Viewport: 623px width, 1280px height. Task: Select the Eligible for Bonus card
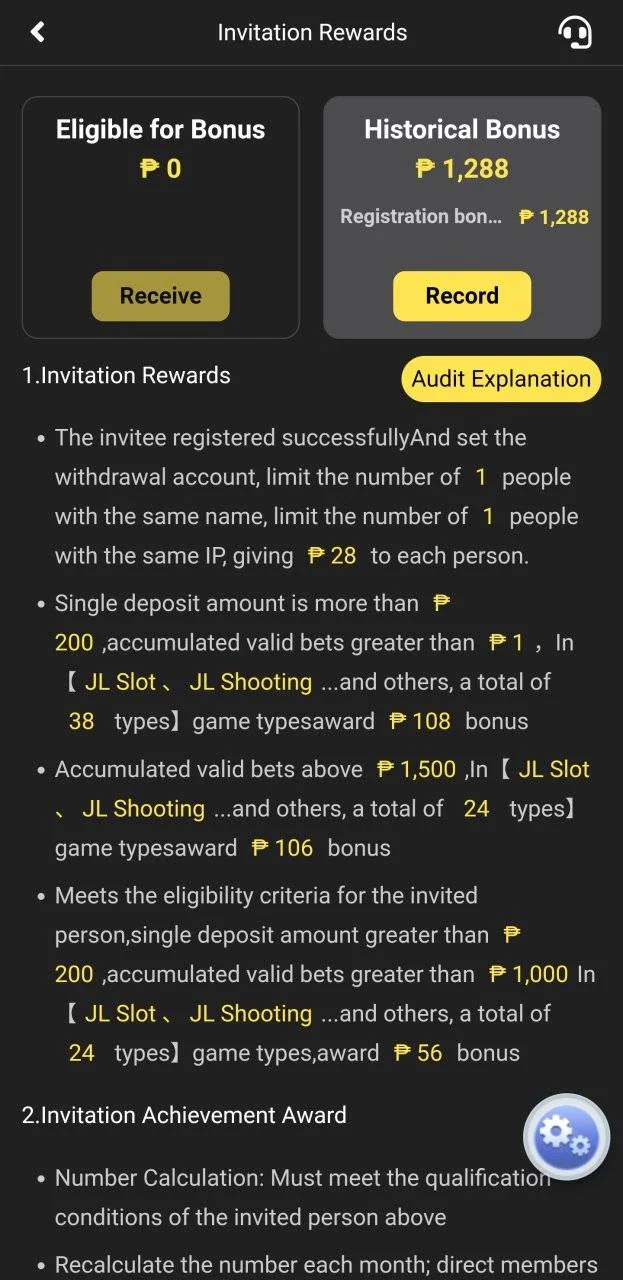click(161, 217)
